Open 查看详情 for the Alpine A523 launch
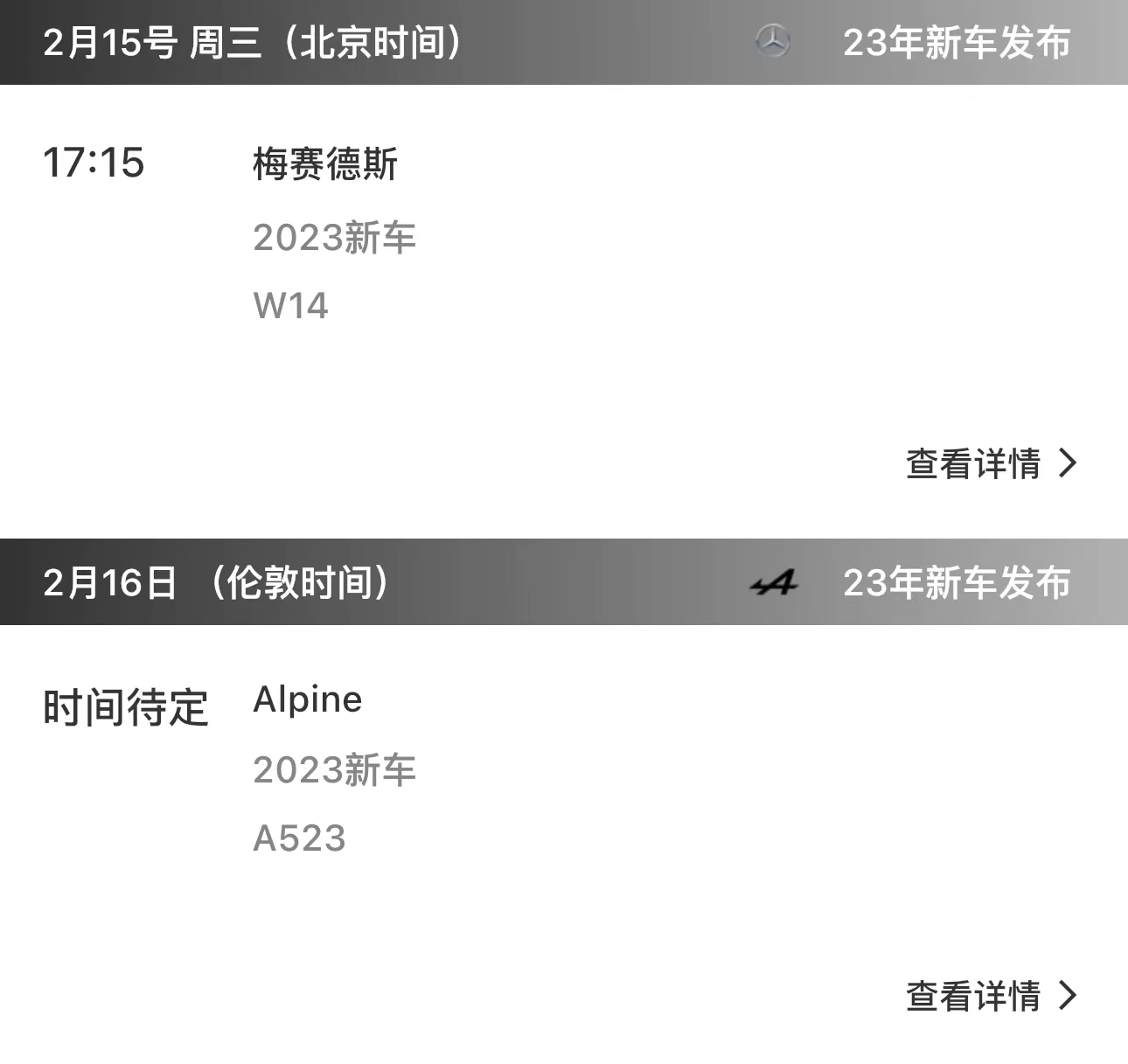This screenshot has height=1064, width=1128. [x=992, y=996]
